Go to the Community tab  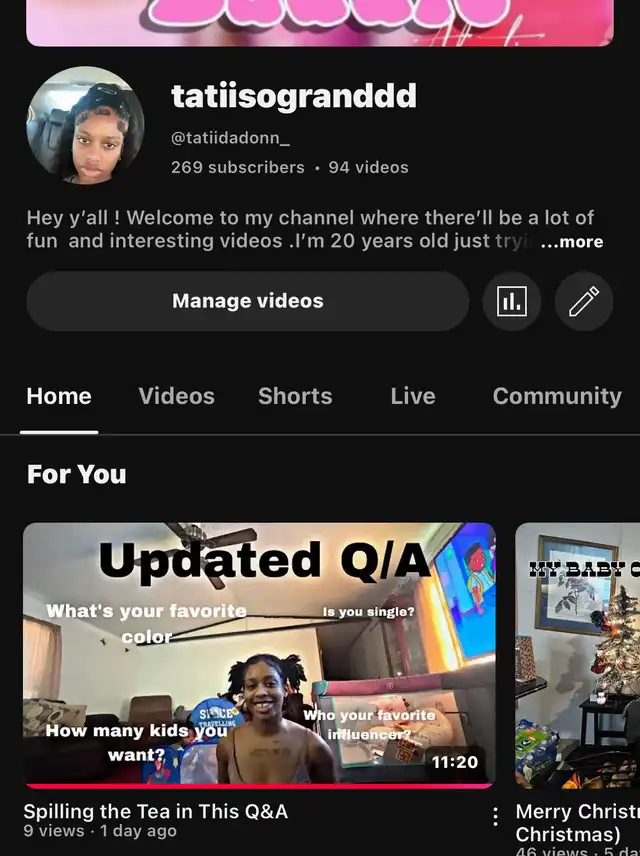click(557, 396)
